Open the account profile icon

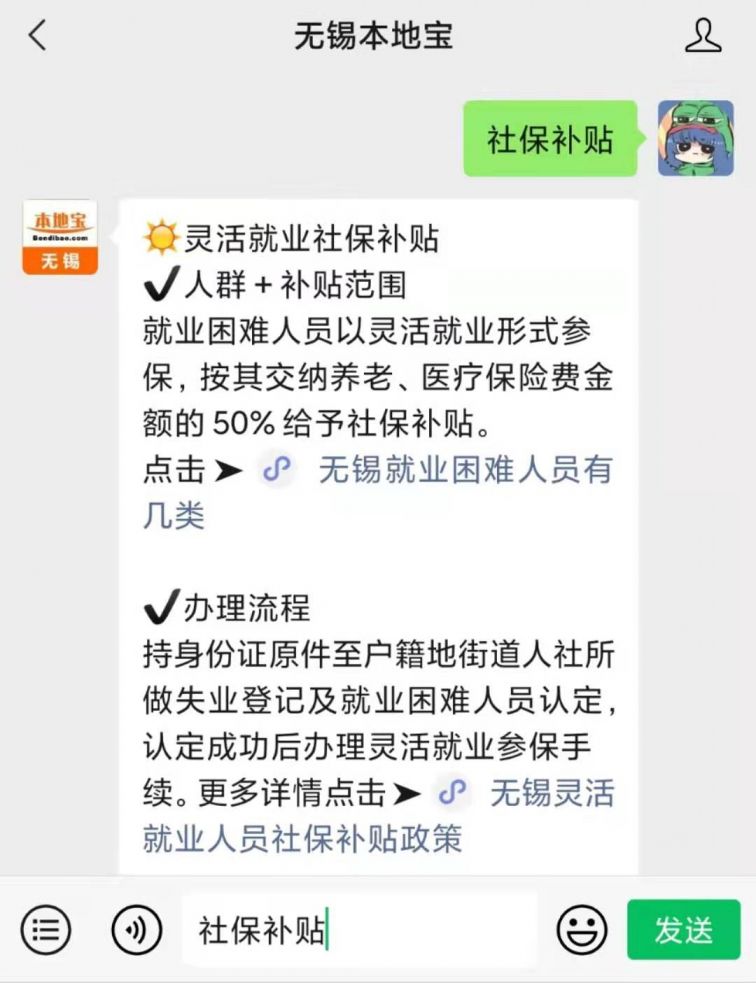tap(702, 37)
